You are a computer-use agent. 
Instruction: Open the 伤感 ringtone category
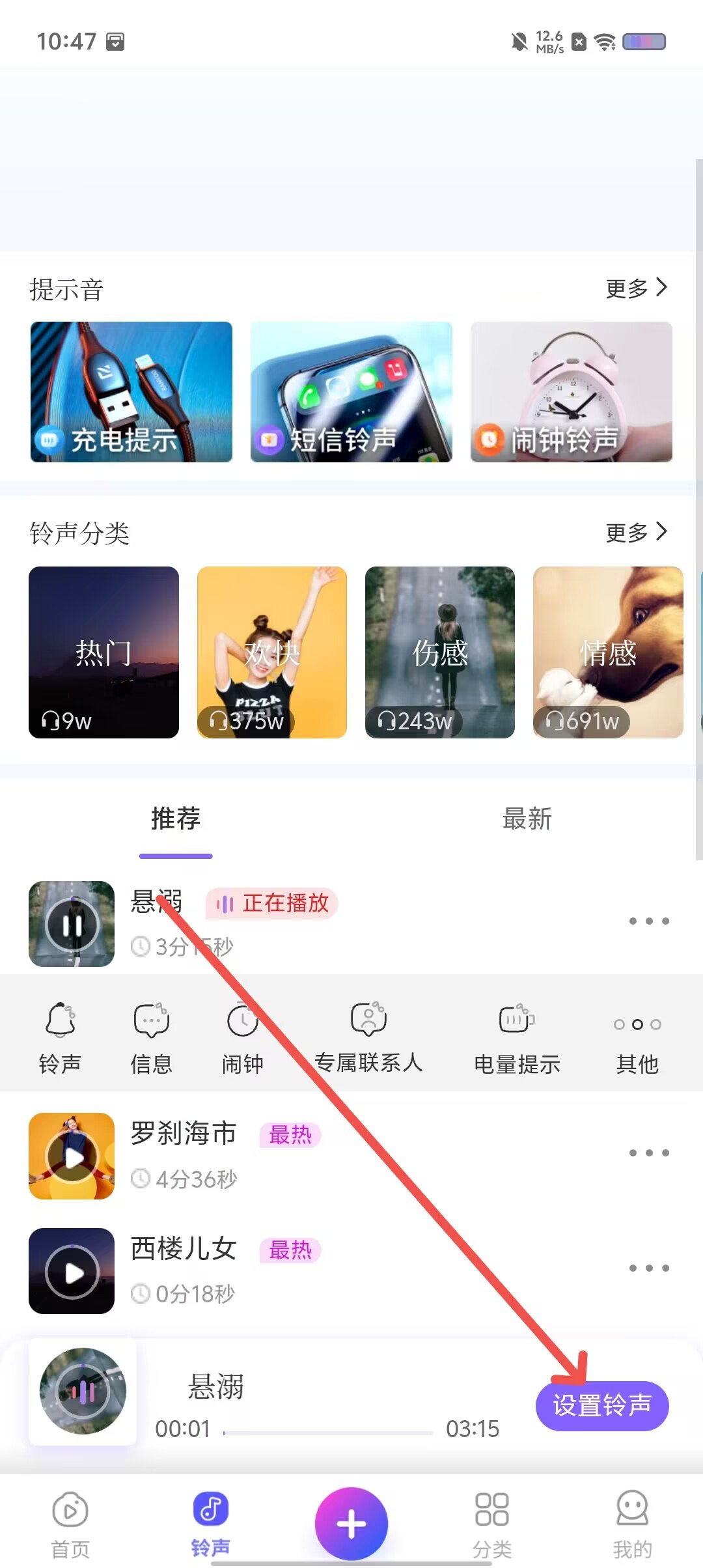pos(440,652)
